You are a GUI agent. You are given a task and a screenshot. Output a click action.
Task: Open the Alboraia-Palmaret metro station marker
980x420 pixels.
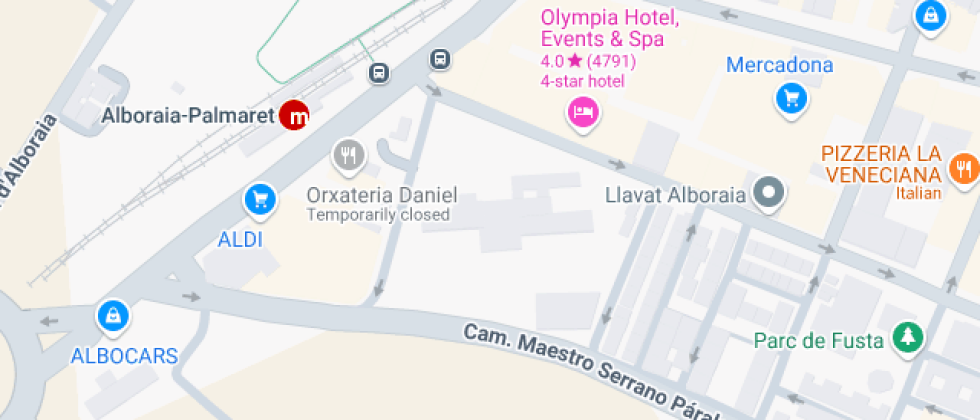point(294,116)
